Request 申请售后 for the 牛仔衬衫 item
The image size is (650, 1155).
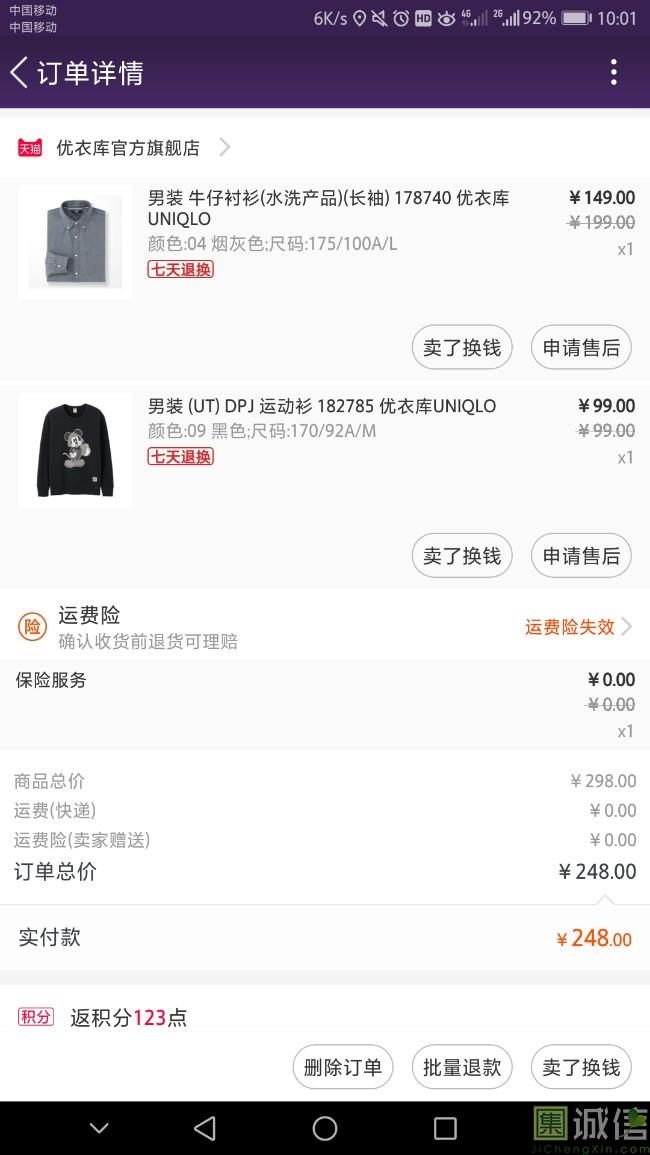[x=581, y=348]
